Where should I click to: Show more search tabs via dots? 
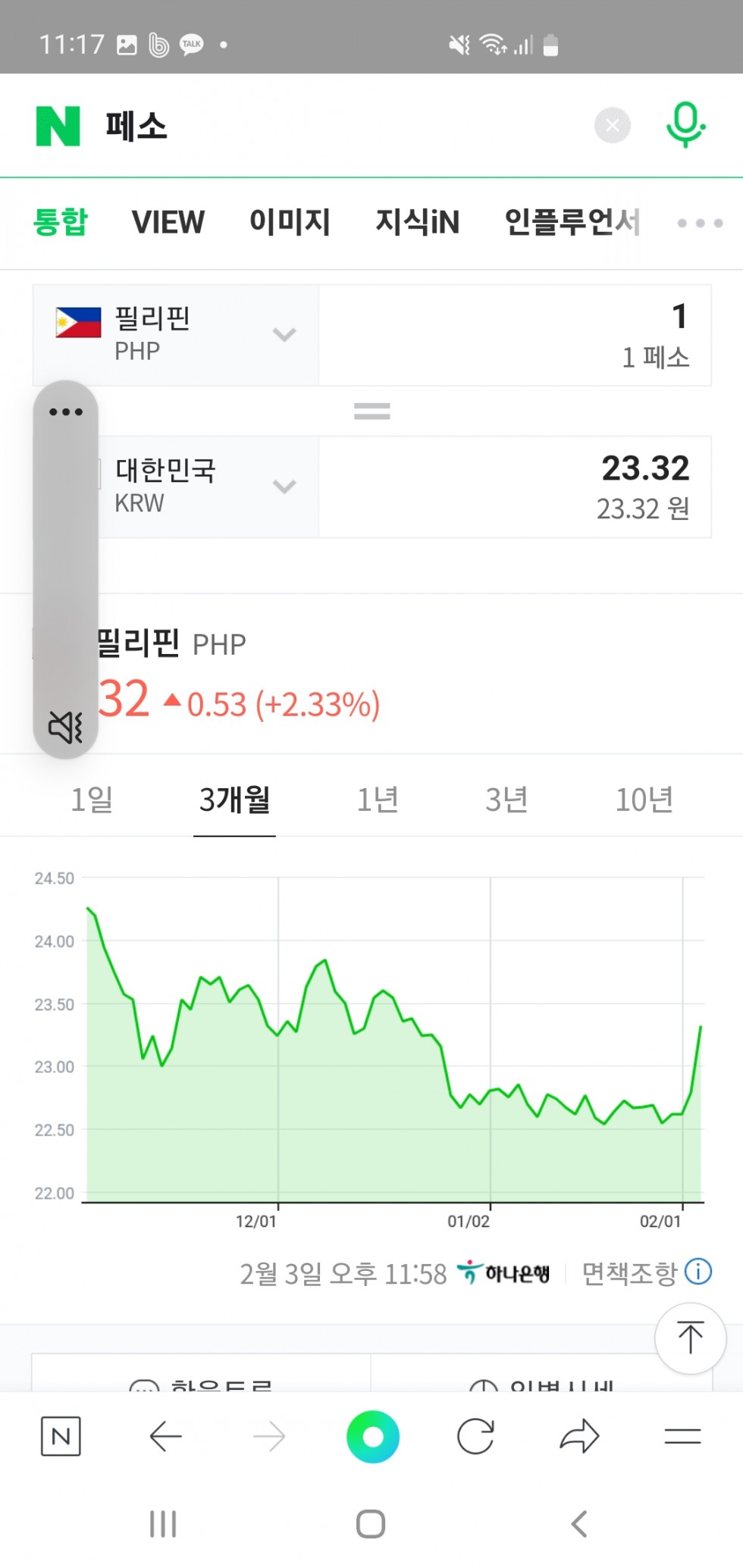pyautogui.click(x=699, y=223)
